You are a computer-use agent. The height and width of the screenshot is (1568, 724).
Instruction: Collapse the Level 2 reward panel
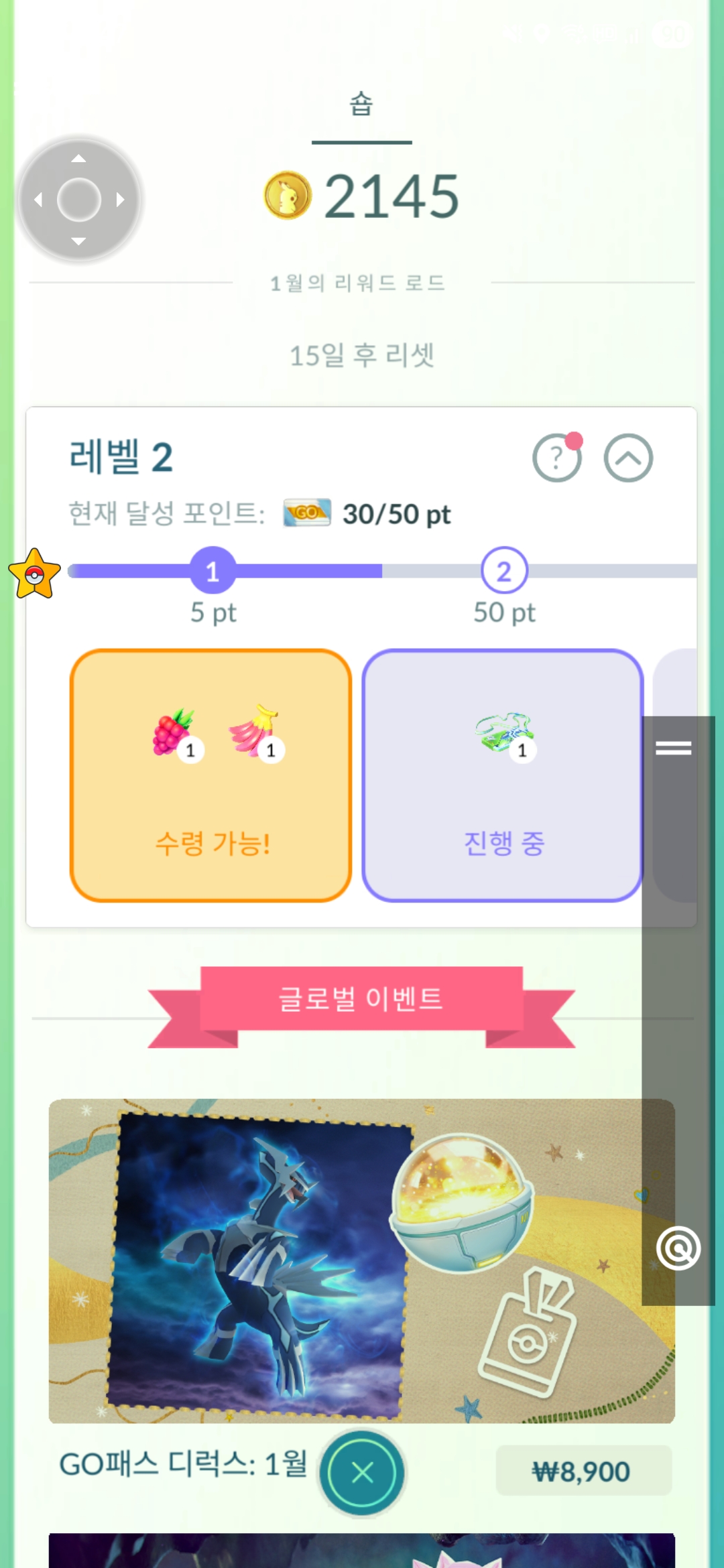(x=628, y=458)
